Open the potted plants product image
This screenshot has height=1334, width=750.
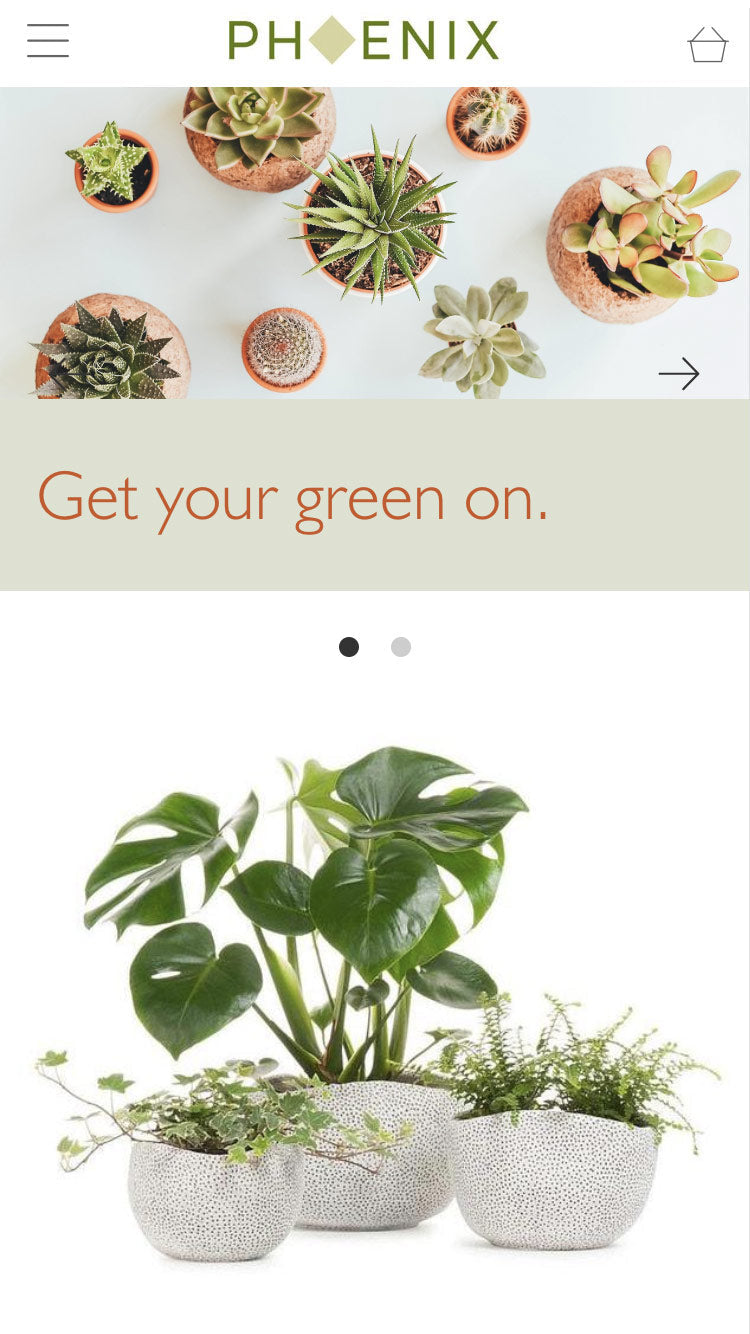(375, 1000)
